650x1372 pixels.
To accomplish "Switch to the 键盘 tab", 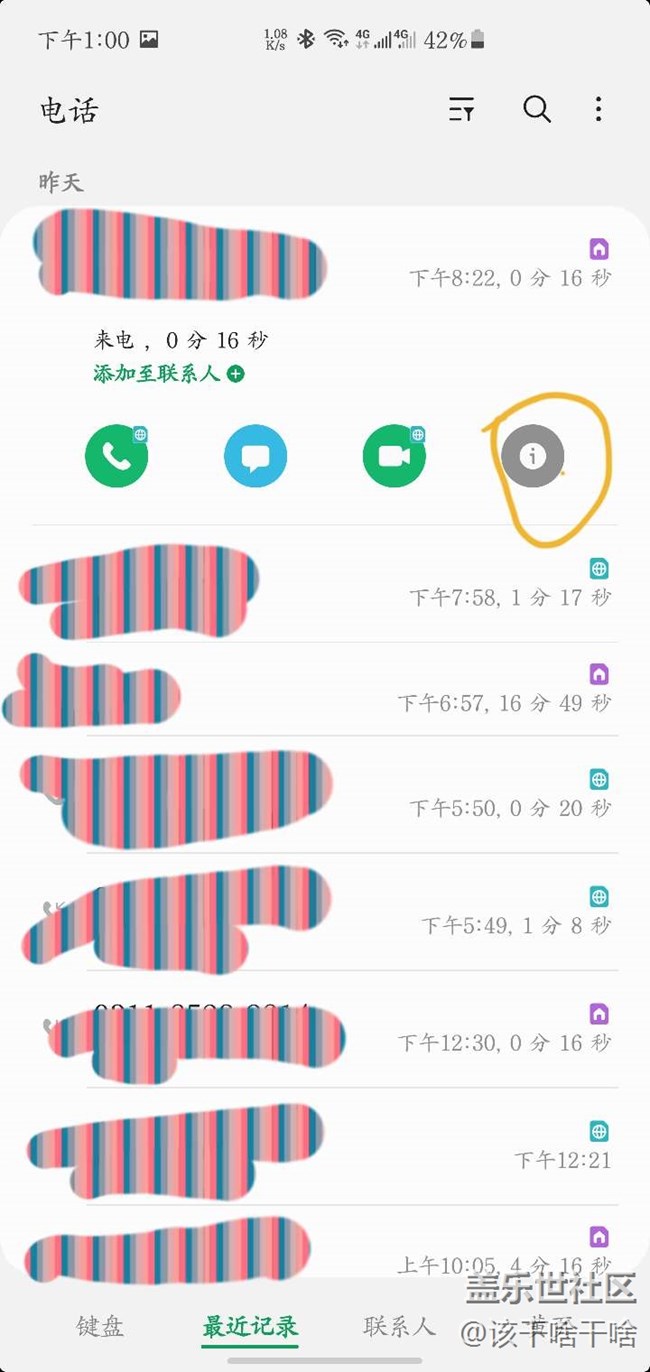I will tap(100, 1327).
